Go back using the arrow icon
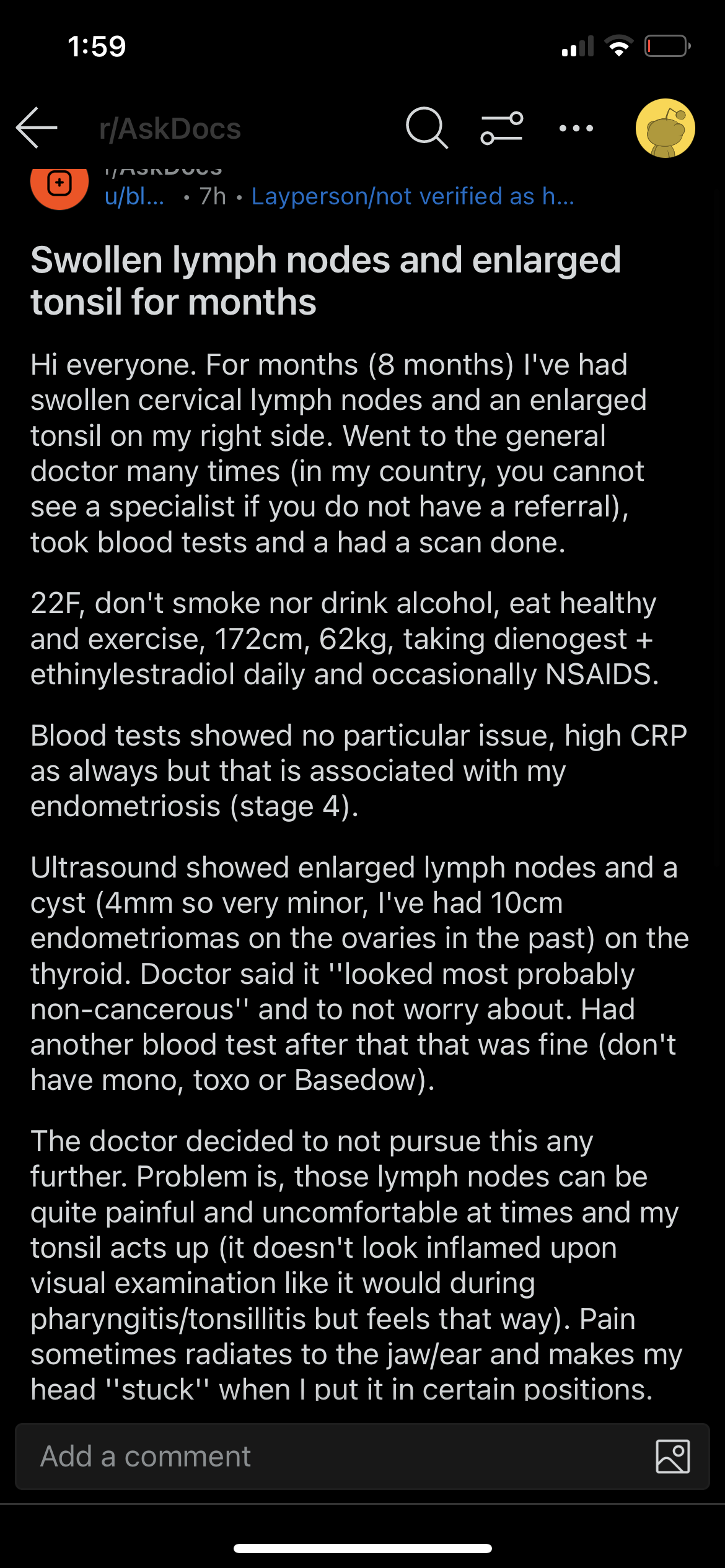This screenshot has width=725, height=1568. click(37, 128)
